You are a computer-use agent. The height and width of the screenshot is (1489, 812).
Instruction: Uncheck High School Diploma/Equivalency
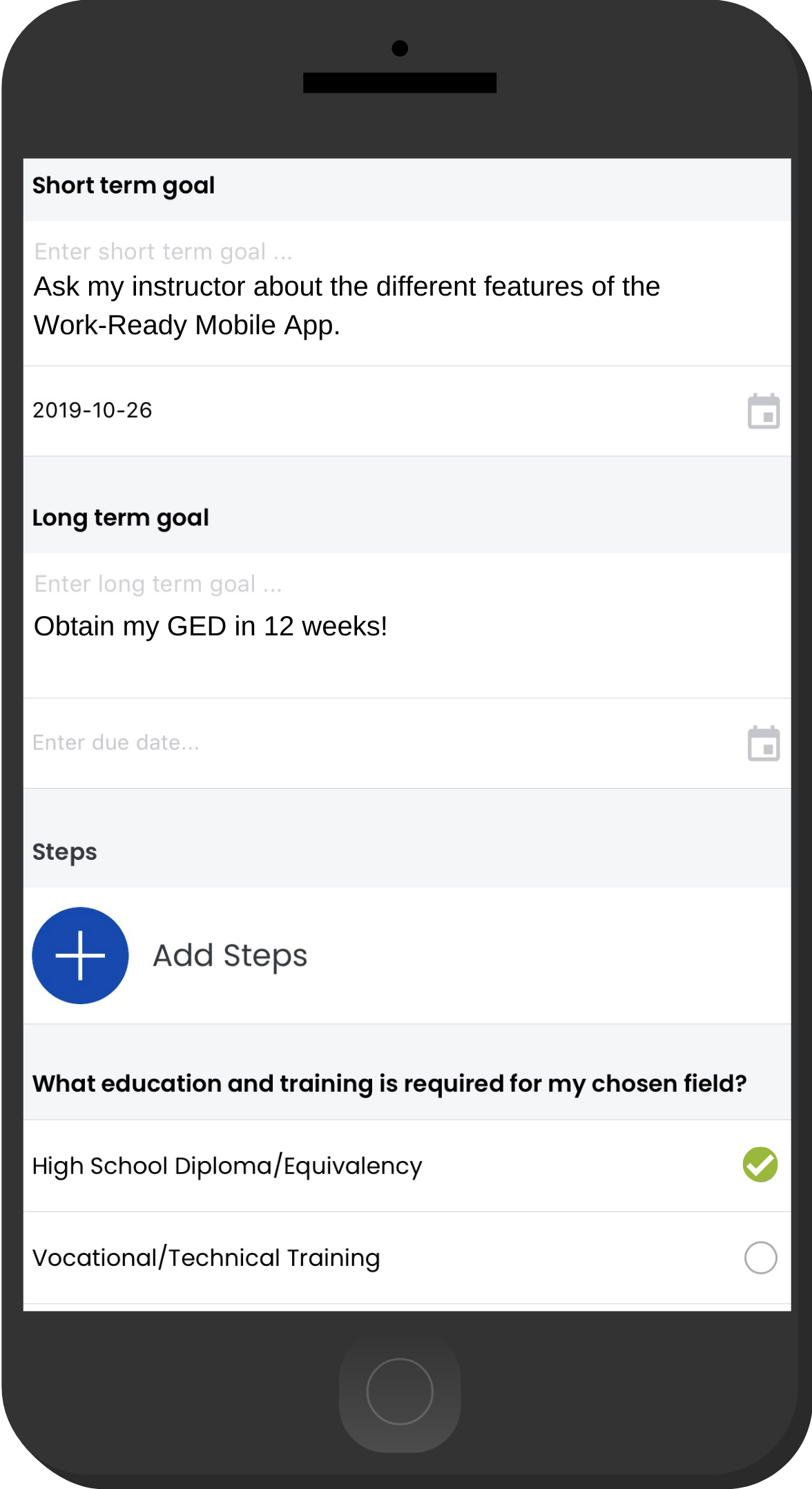click(760, 1165)
